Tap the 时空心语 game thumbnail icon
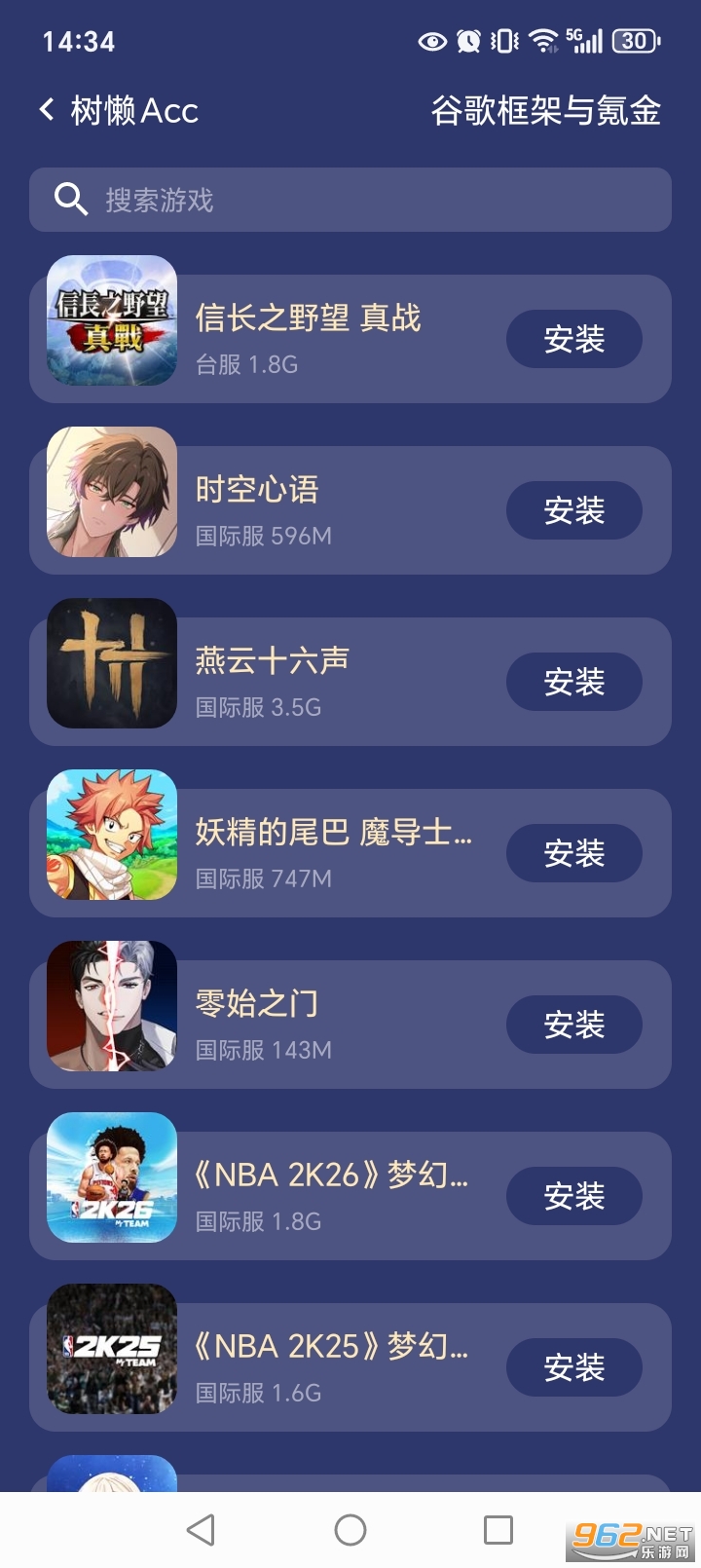 pos(111,494)
